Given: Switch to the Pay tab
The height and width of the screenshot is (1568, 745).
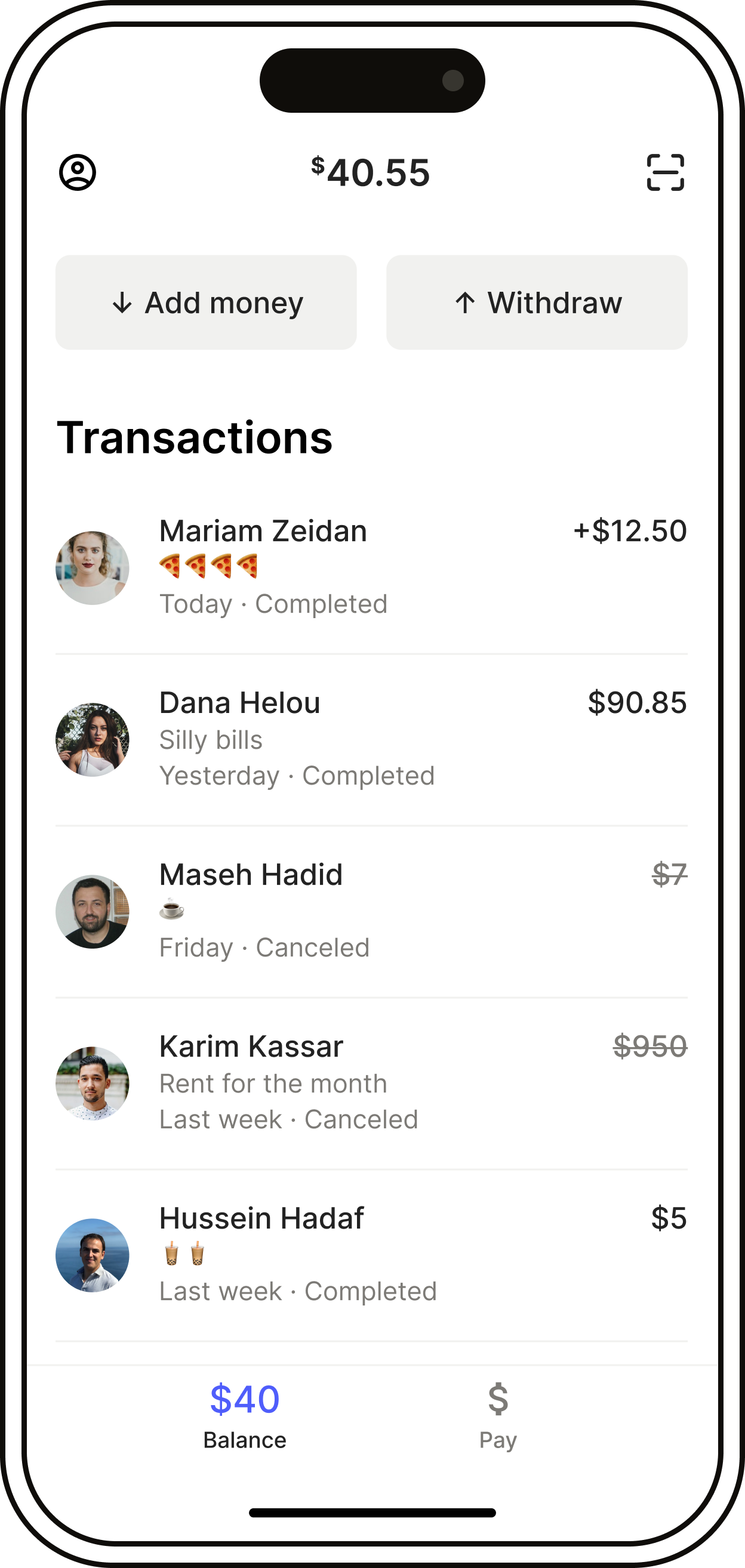Looking at the screenshot, I should click(x=498, y=1415).
